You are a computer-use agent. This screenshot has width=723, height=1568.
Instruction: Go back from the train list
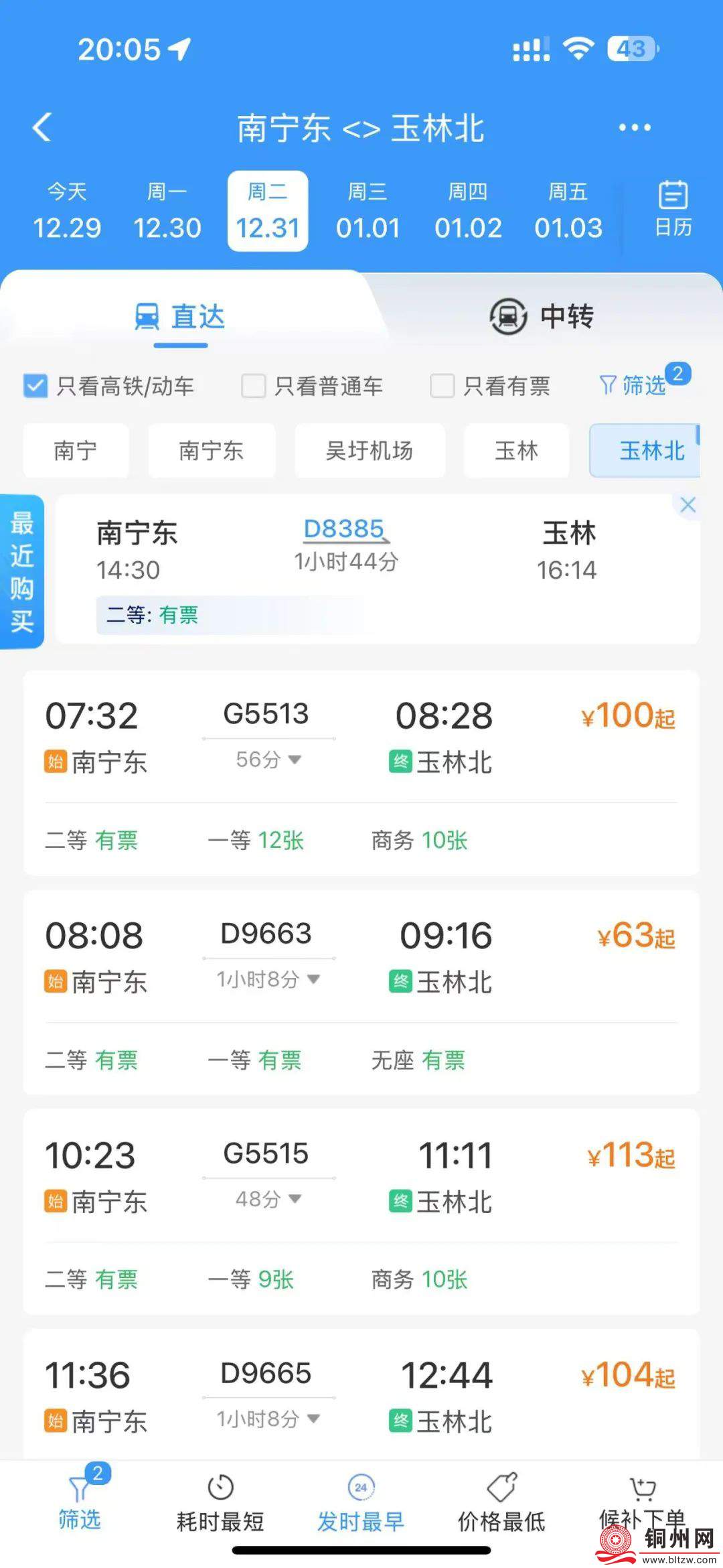tap(42, 127)
